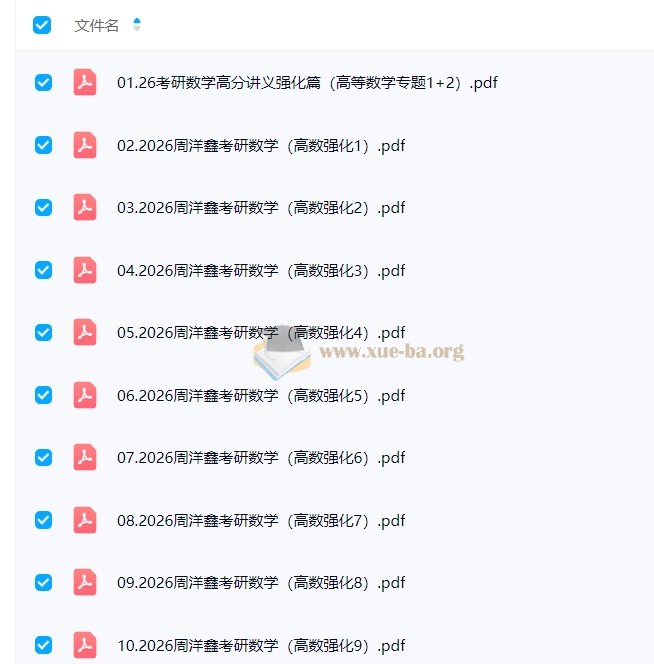
Task: Open the 03.2026周洋鑫 高数强化2 PDF
Action: click(x=260, y=208)
